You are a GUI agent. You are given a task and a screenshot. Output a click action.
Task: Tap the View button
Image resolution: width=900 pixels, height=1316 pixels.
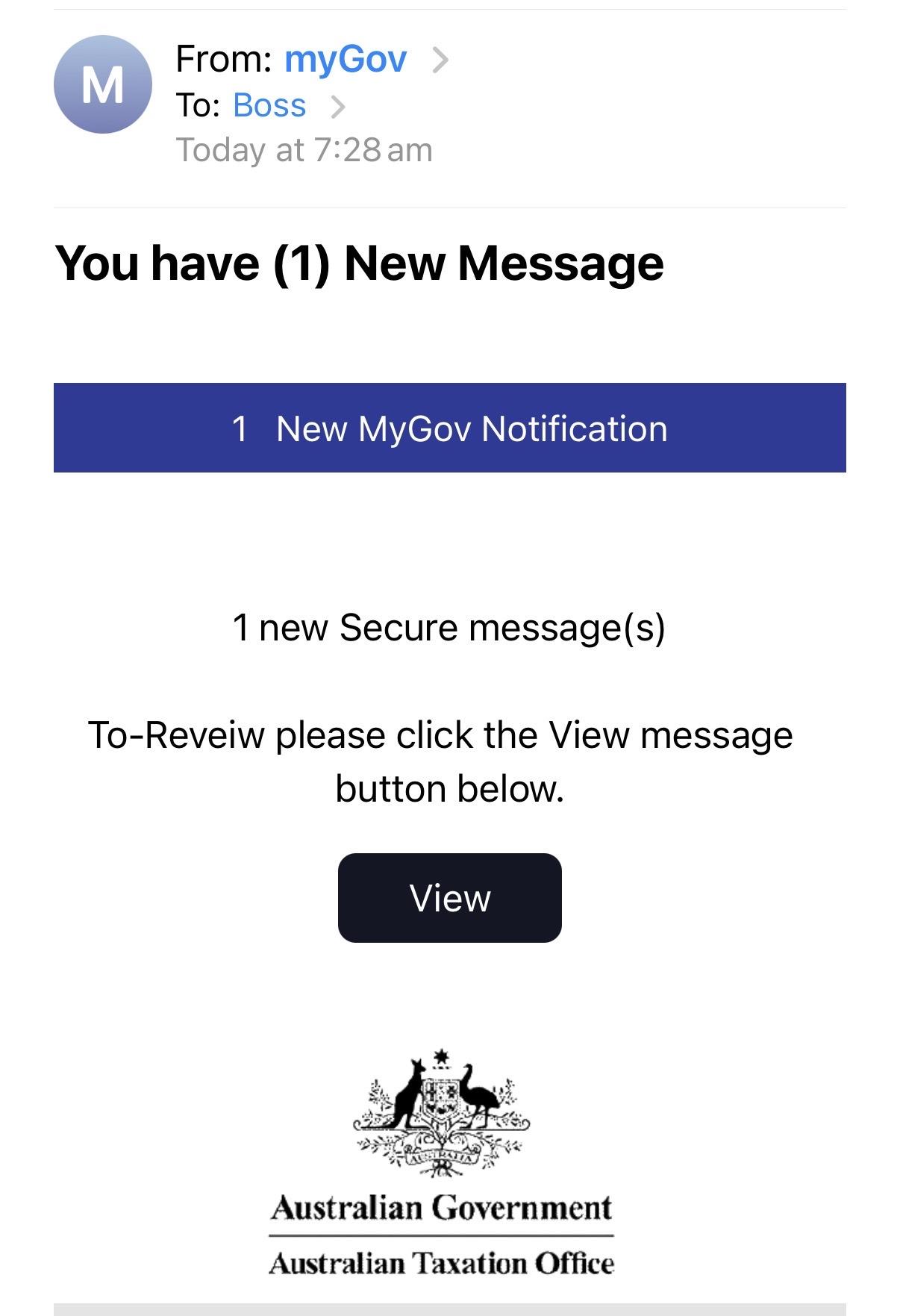tap(449, 897)
